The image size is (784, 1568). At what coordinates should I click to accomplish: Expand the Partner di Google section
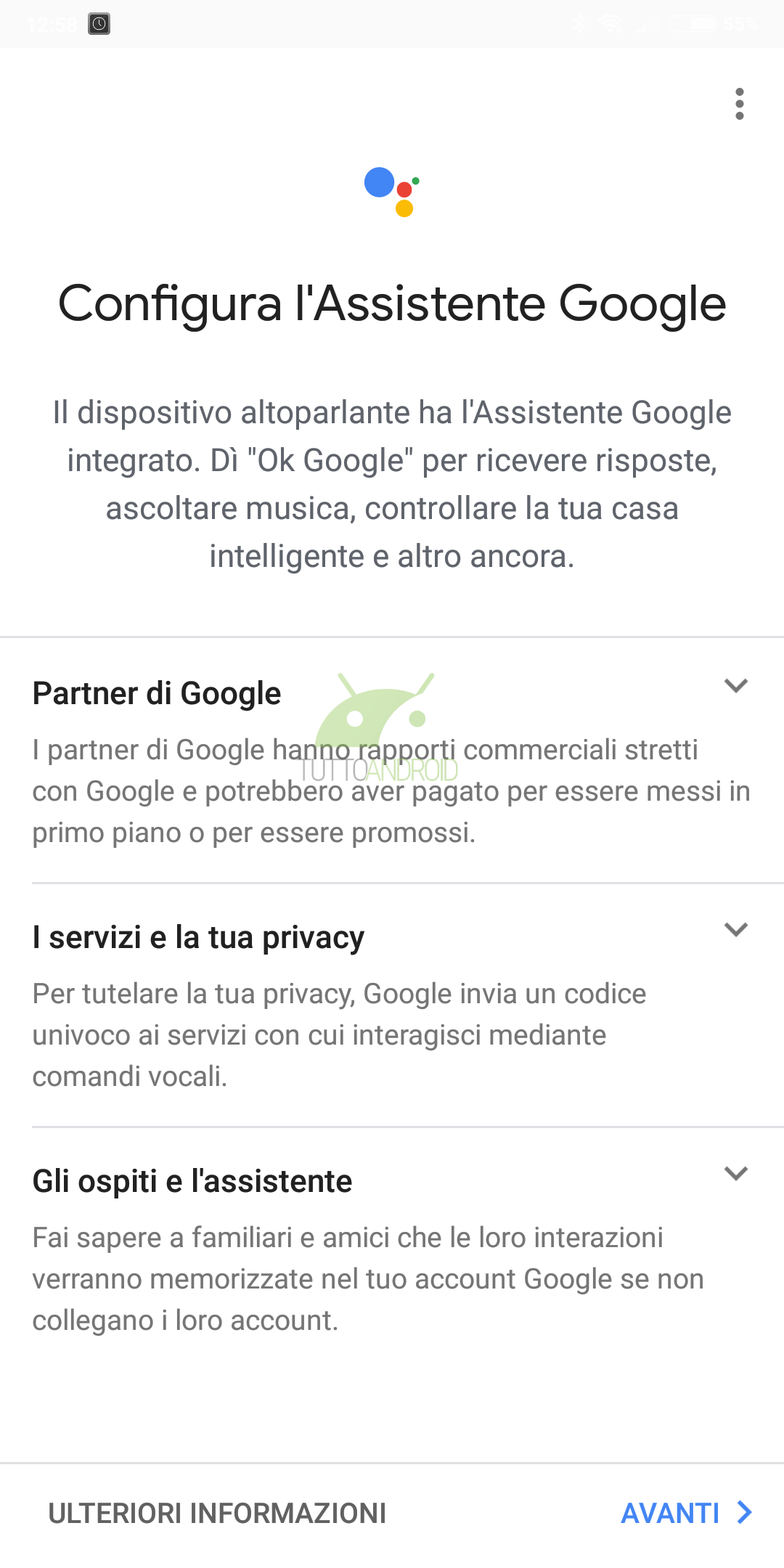point(736,686)
